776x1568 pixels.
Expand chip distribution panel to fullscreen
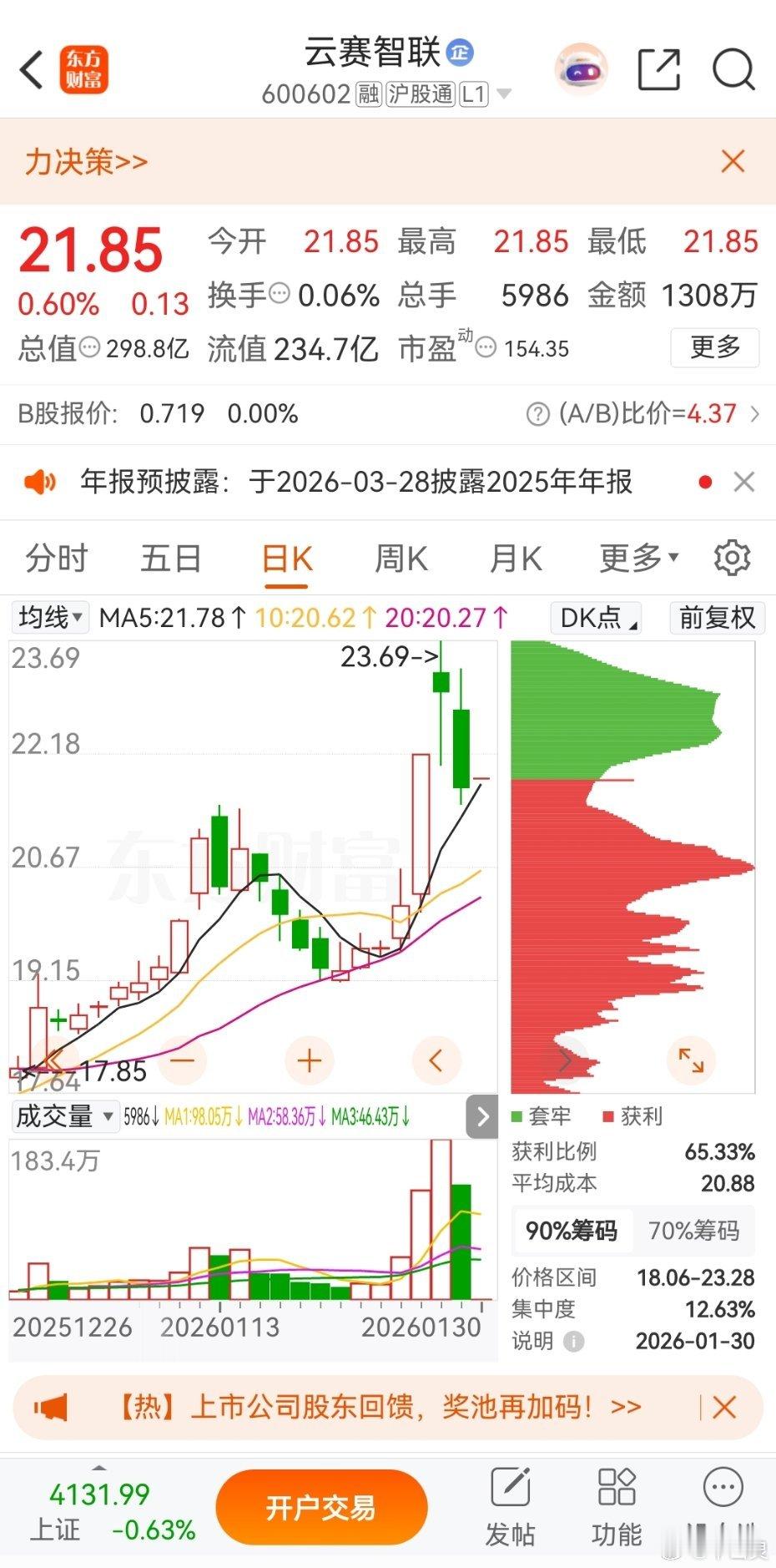click(x=691, y=1060)
